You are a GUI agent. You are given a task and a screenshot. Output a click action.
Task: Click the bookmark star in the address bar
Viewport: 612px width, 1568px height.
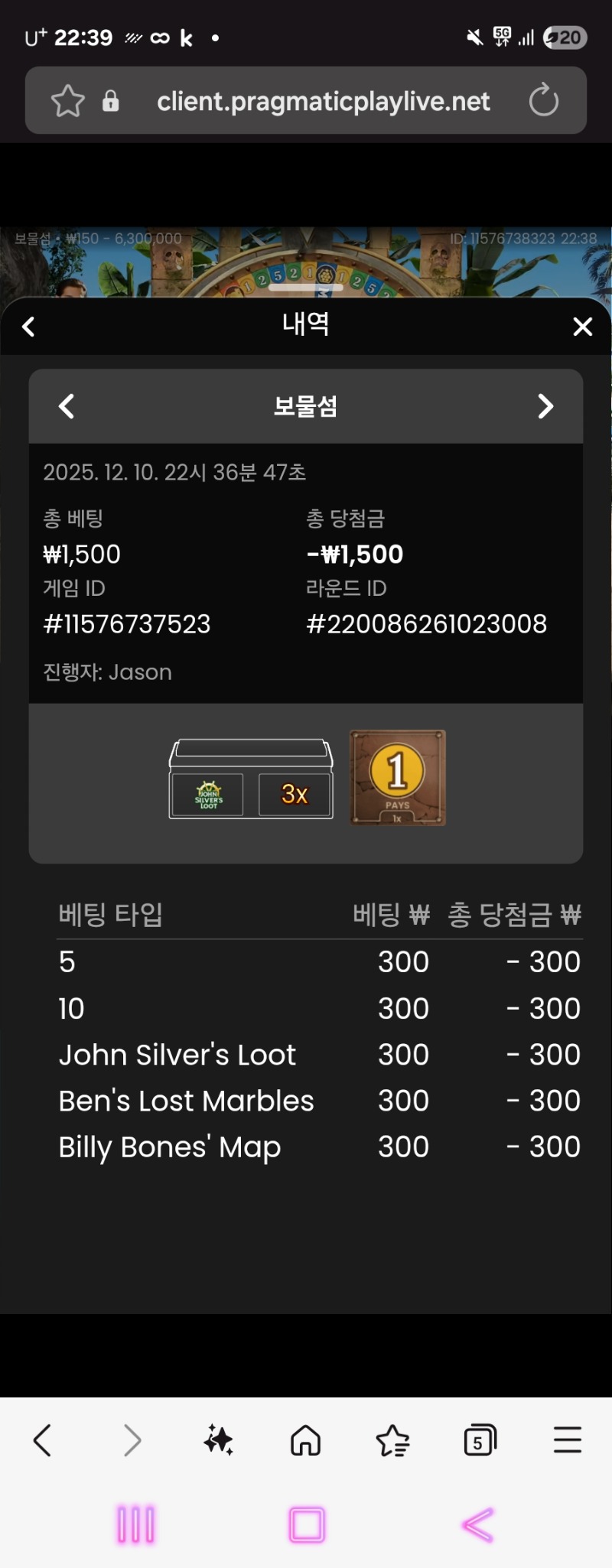click(67, 100)
